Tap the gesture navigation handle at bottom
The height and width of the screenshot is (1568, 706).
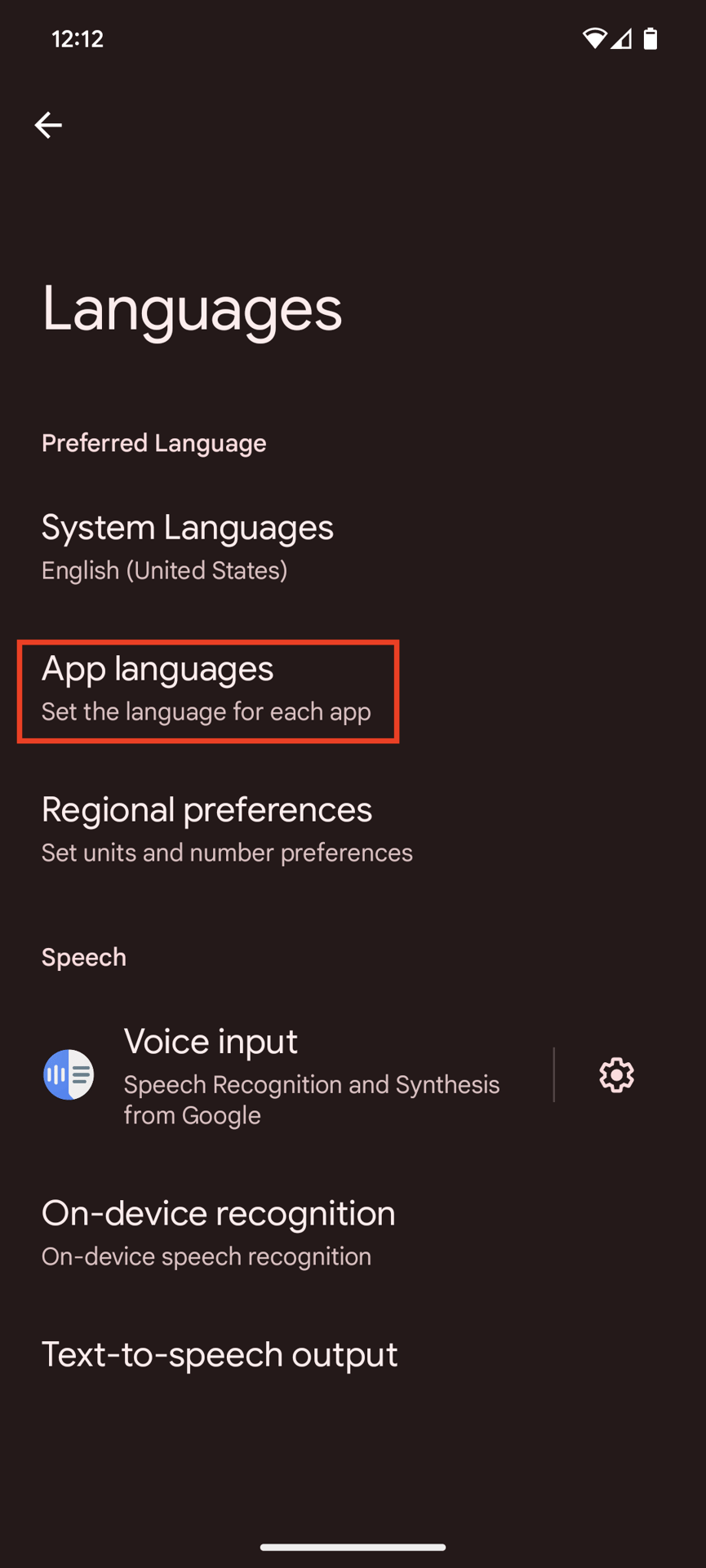pyautogui.click(x=353, y=1546)
